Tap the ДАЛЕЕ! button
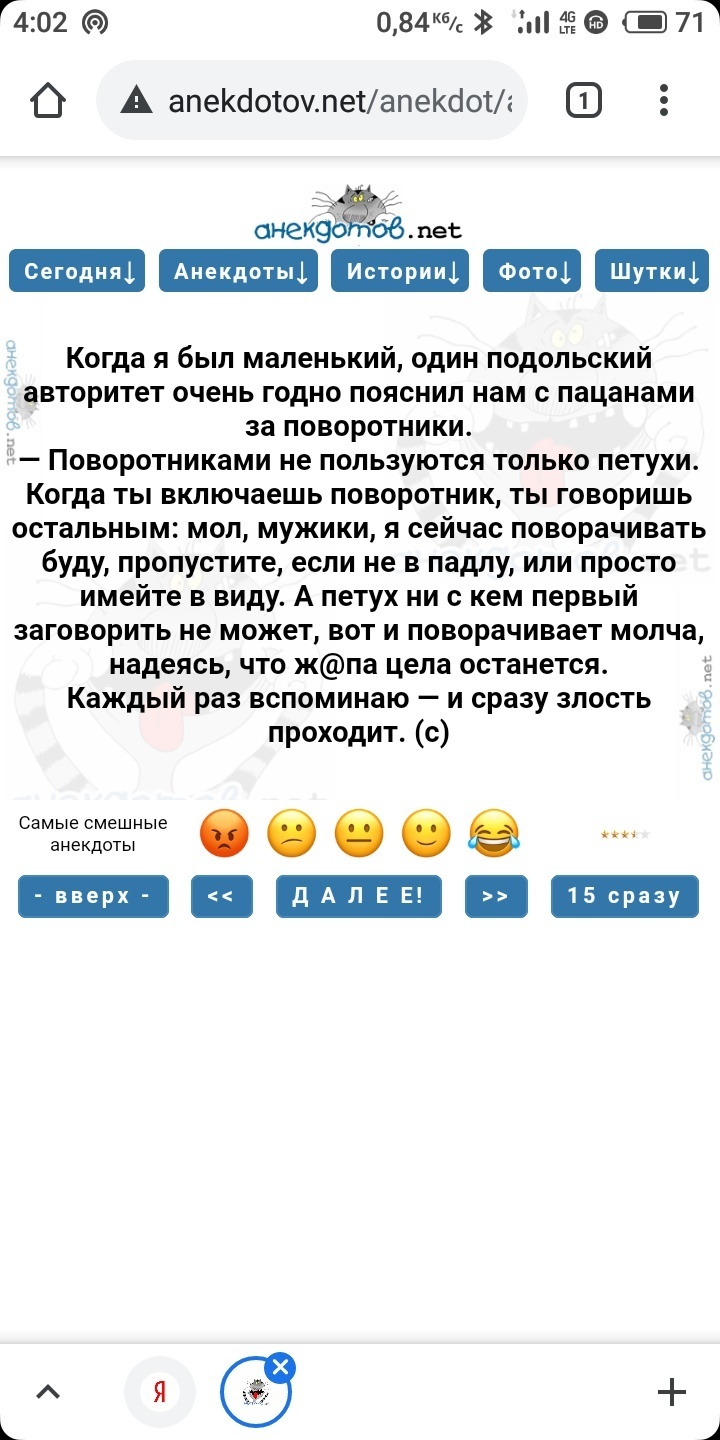The height and width of the screenshot is (1440, 720). (358, 896)
